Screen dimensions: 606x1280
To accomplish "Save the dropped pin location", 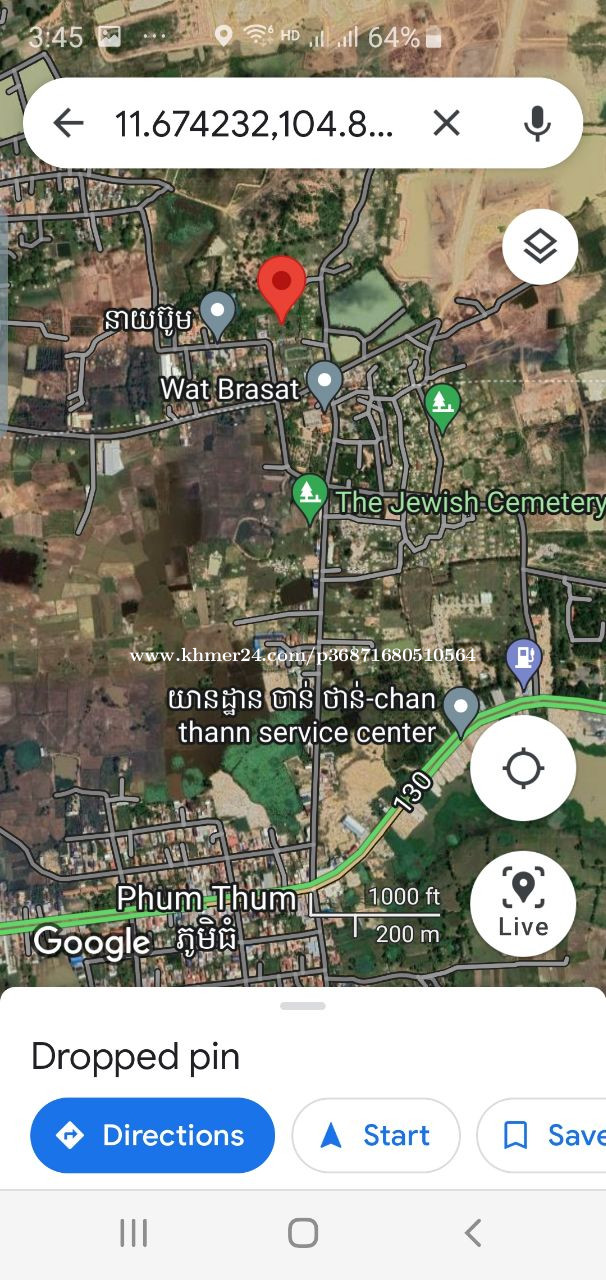I will pos(541,1135).
